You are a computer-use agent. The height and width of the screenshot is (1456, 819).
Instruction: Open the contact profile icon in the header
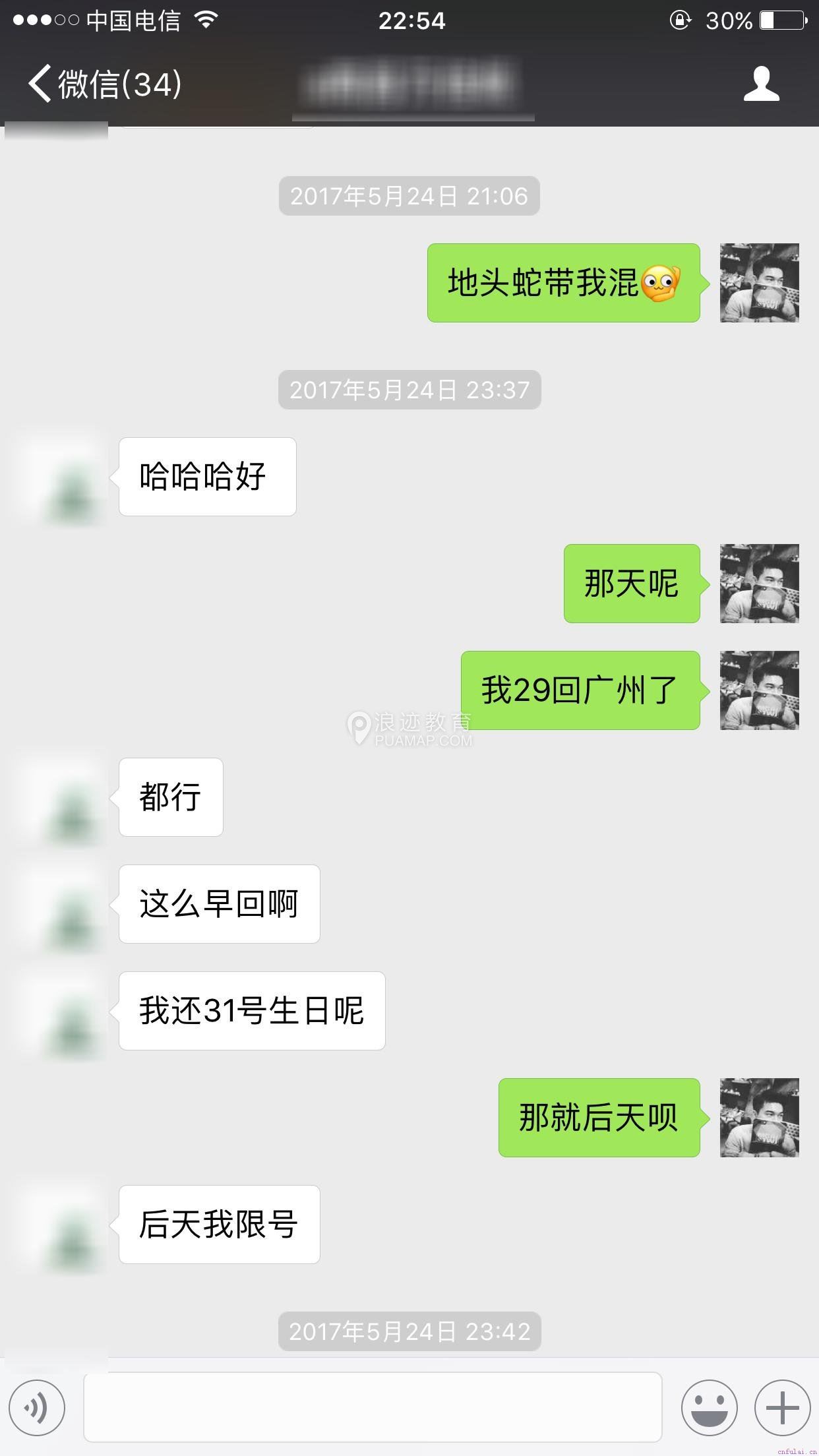tap(761, 84)
